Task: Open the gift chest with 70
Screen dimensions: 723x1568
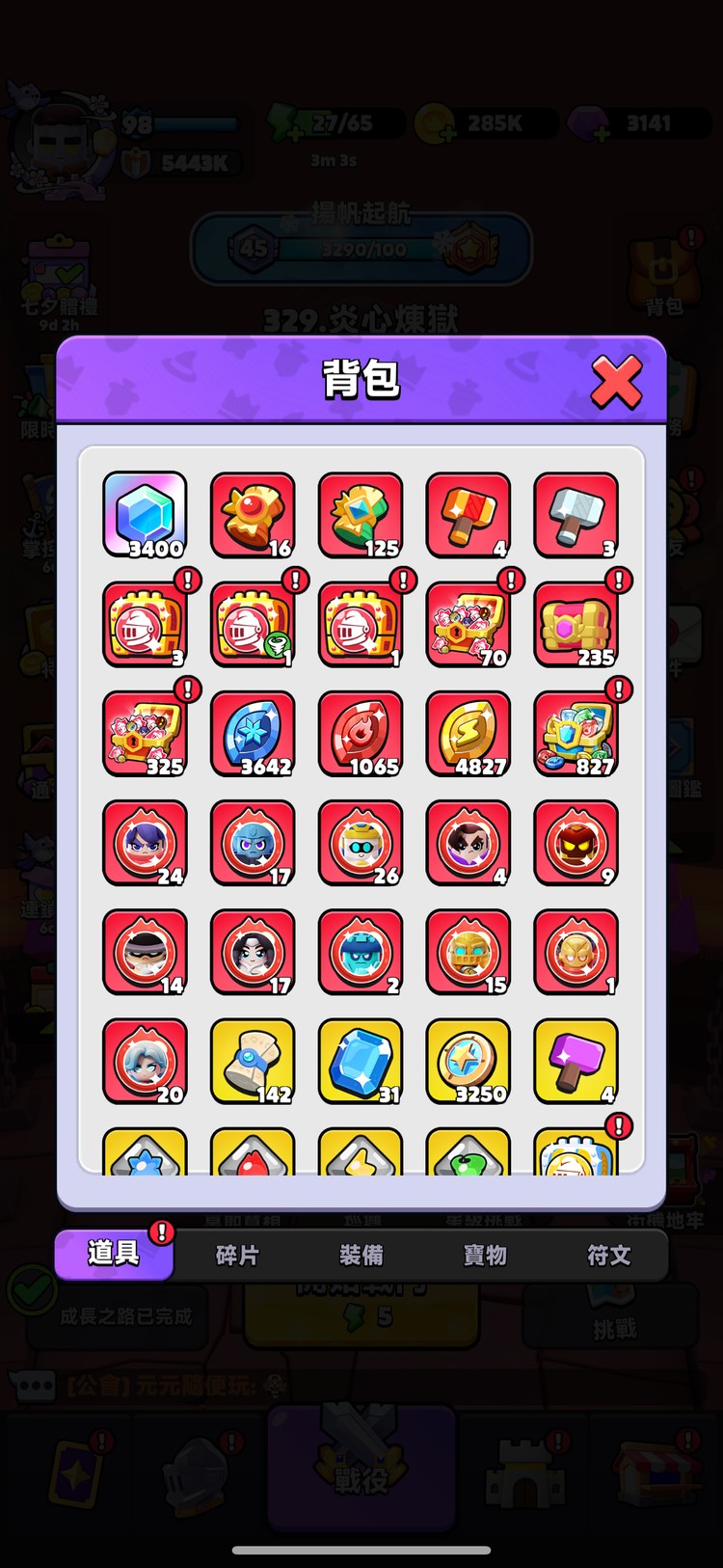Action: [469, 625]
